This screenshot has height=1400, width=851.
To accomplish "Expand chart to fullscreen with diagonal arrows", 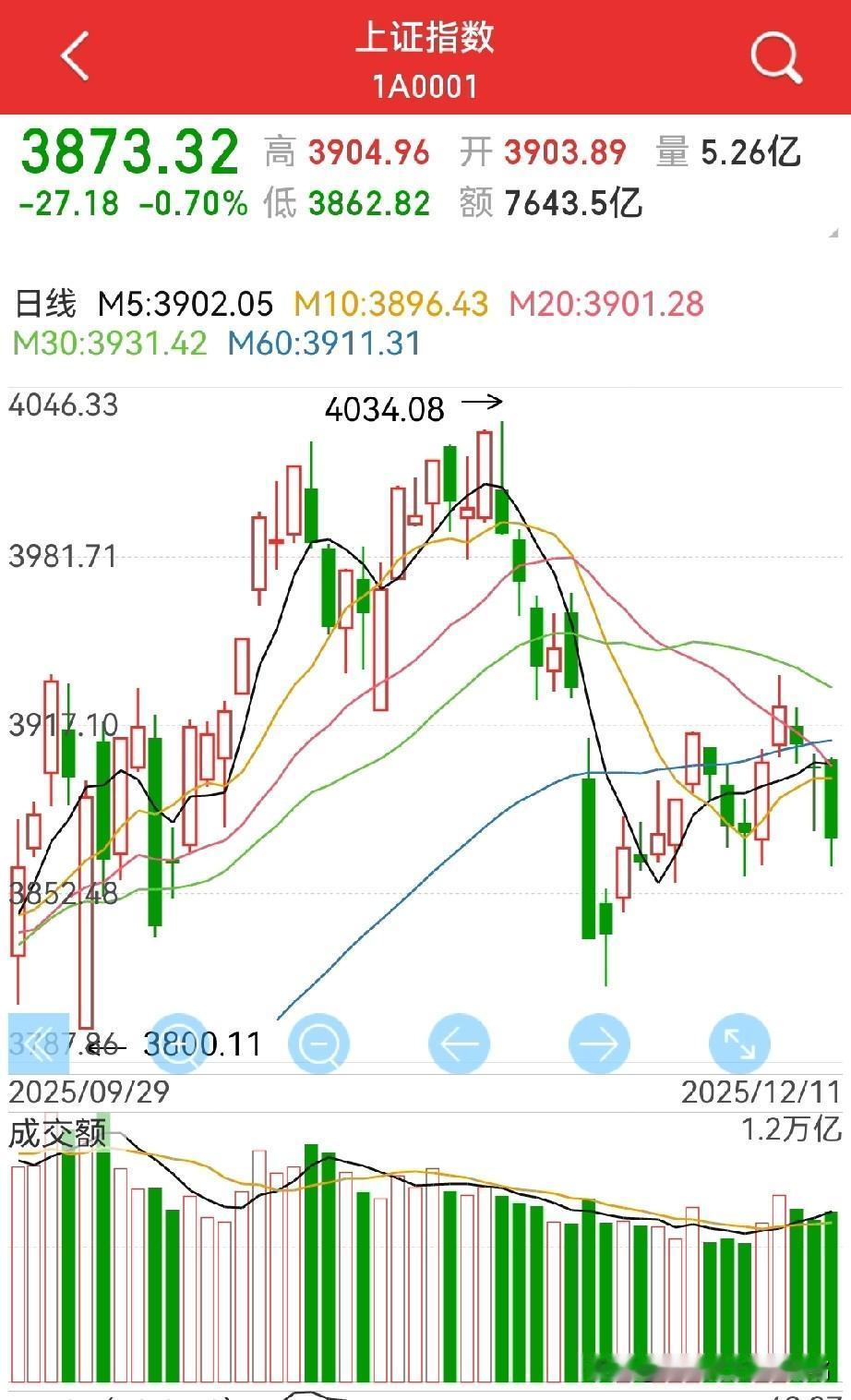I will tap(739, 1043).
